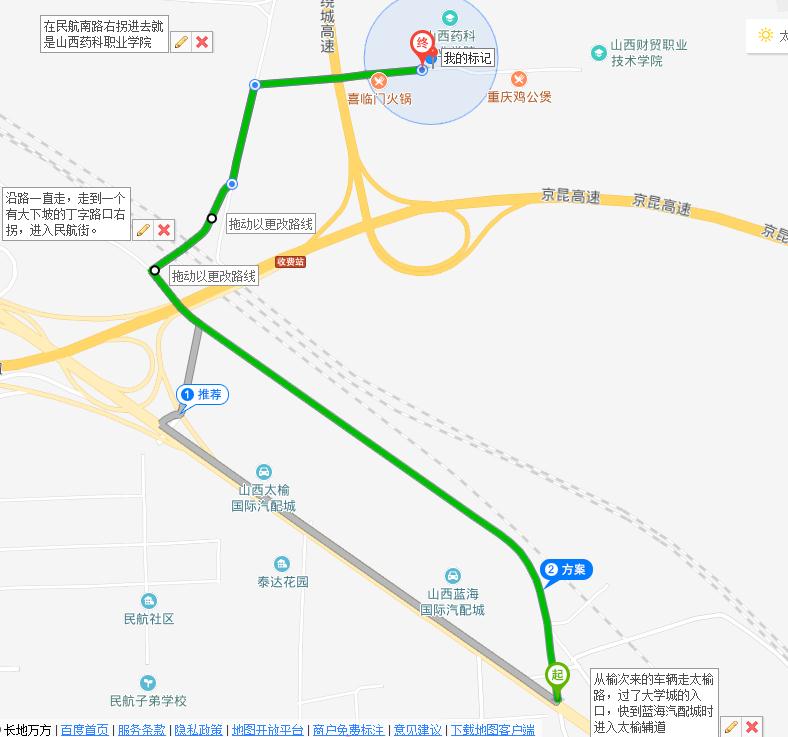Delete the note about 民航南路右拐
Screen dimensions: 788x737
click(x=202, y=41)
